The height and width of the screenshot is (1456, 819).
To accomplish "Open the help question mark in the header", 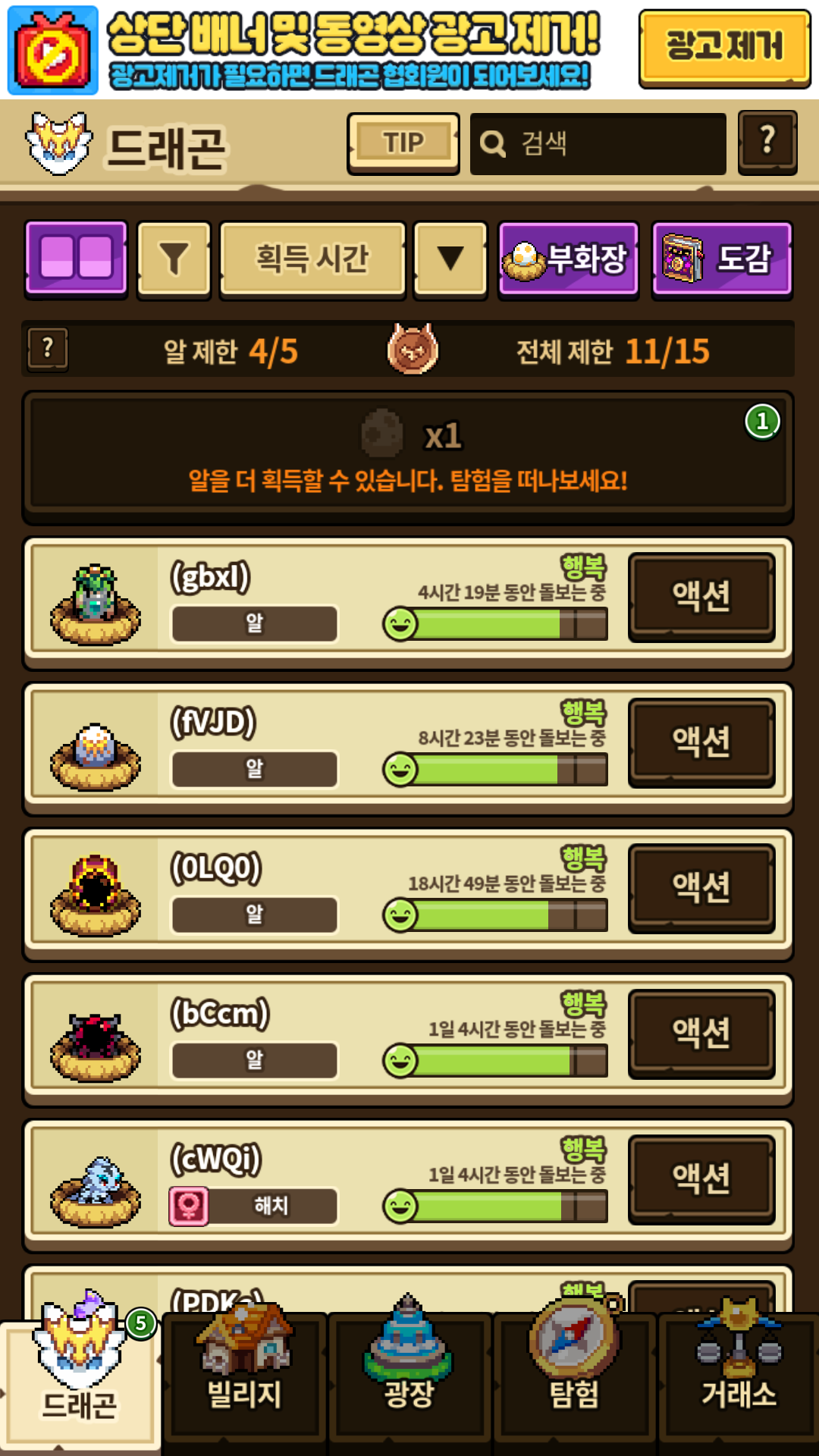I will (x=767, y=142).
